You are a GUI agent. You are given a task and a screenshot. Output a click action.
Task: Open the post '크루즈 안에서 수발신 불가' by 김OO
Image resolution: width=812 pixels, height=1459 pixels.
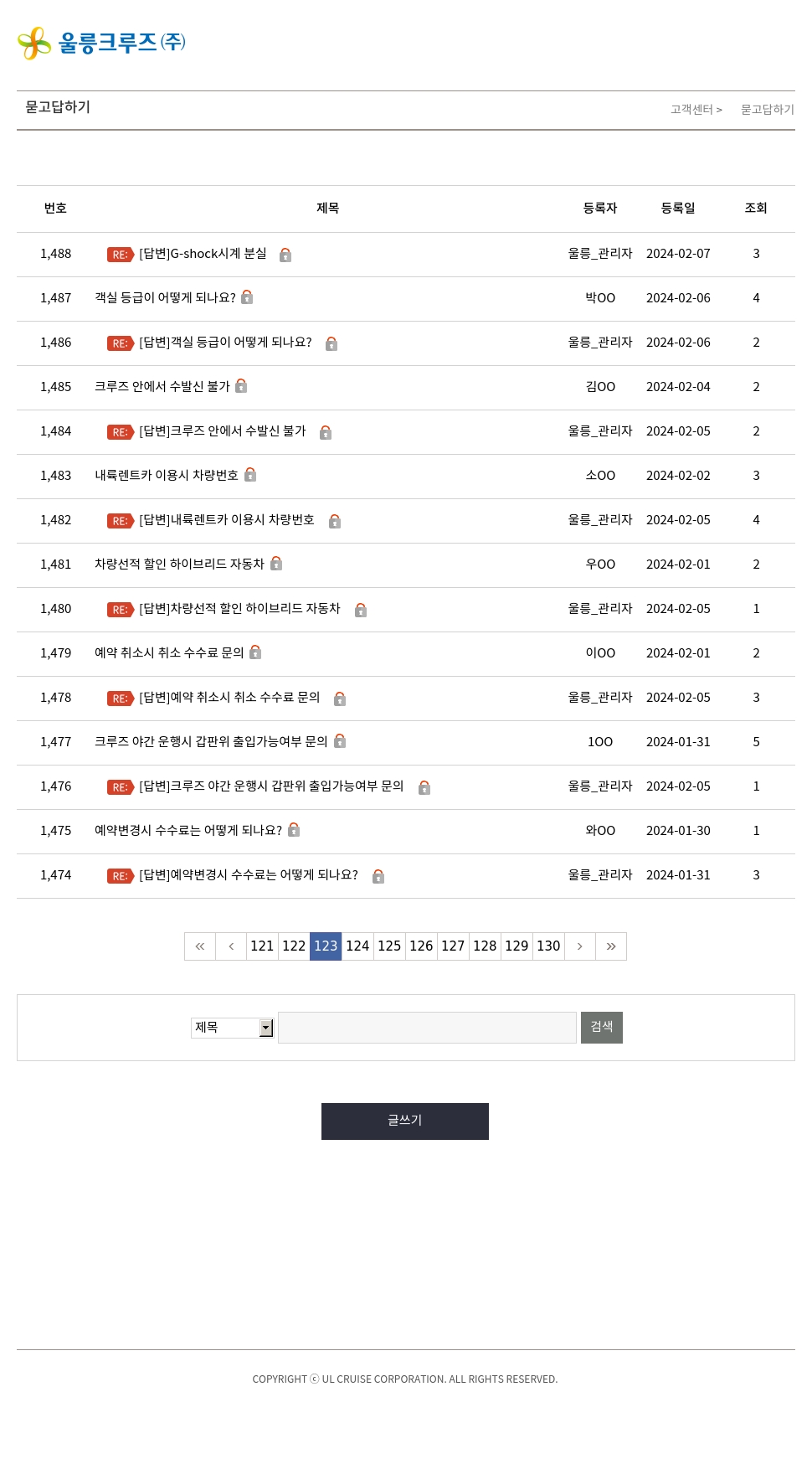(x=162, y=387)
